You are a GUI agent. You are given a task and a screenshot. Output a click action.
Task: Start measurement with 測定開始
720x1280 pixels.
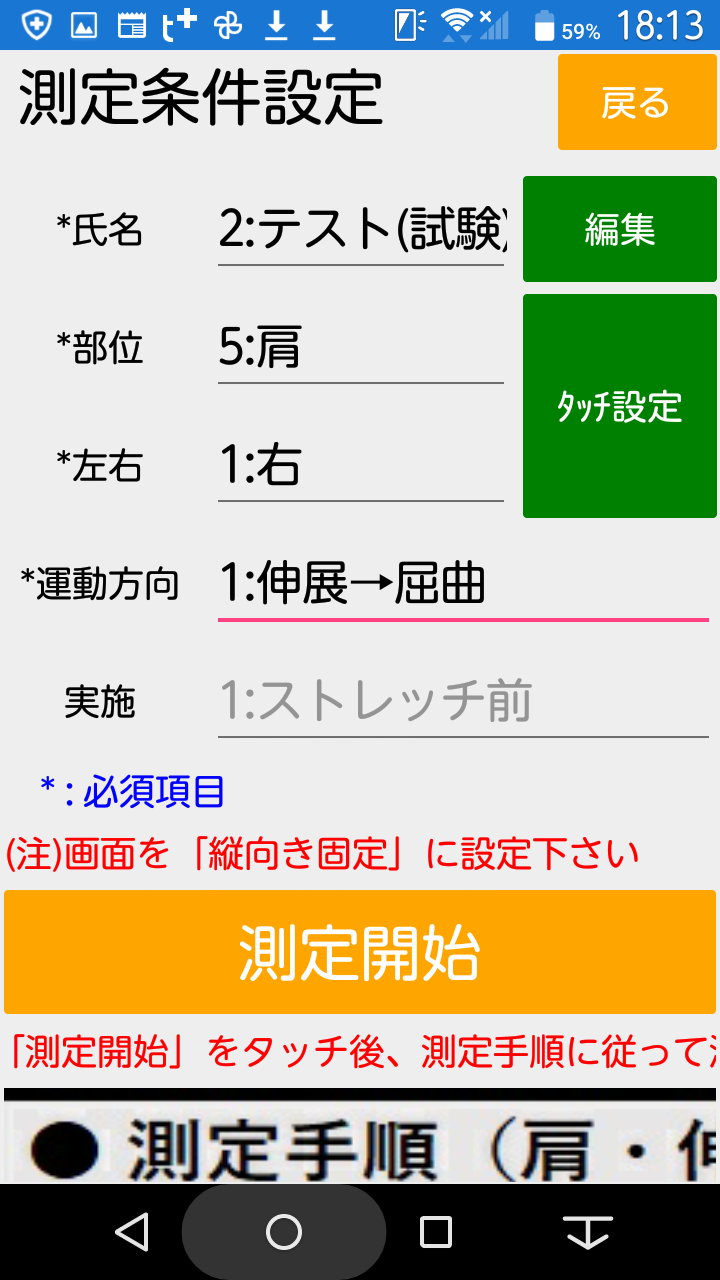tap(360, 952)
